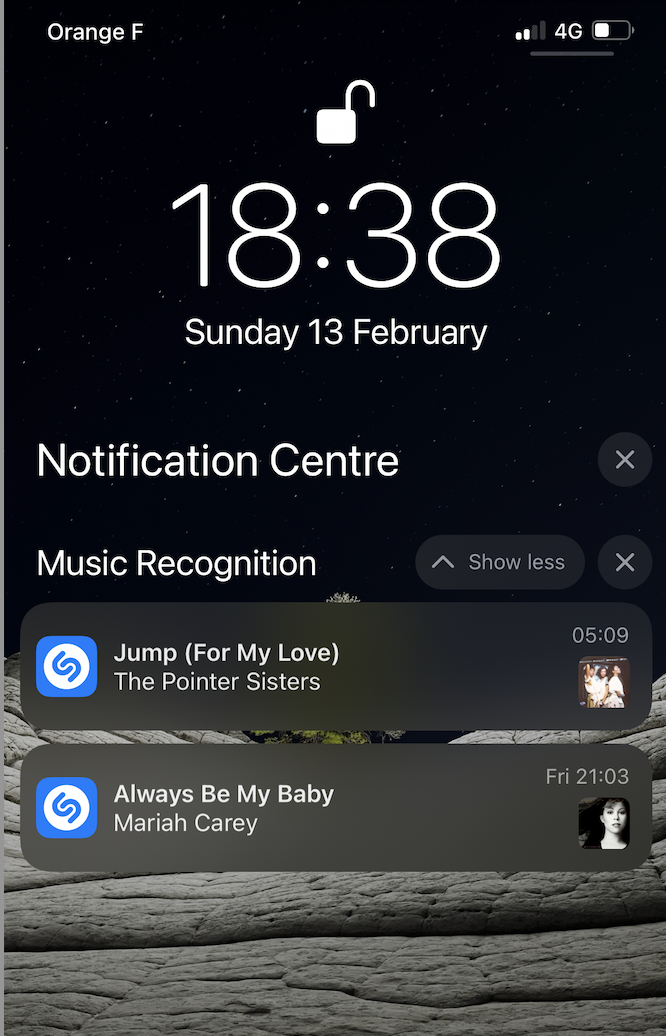Image resolution: width=666 pixels, height=1036 pixels.
Task: Collapse notifications with Show less
Action: point(497,562)
